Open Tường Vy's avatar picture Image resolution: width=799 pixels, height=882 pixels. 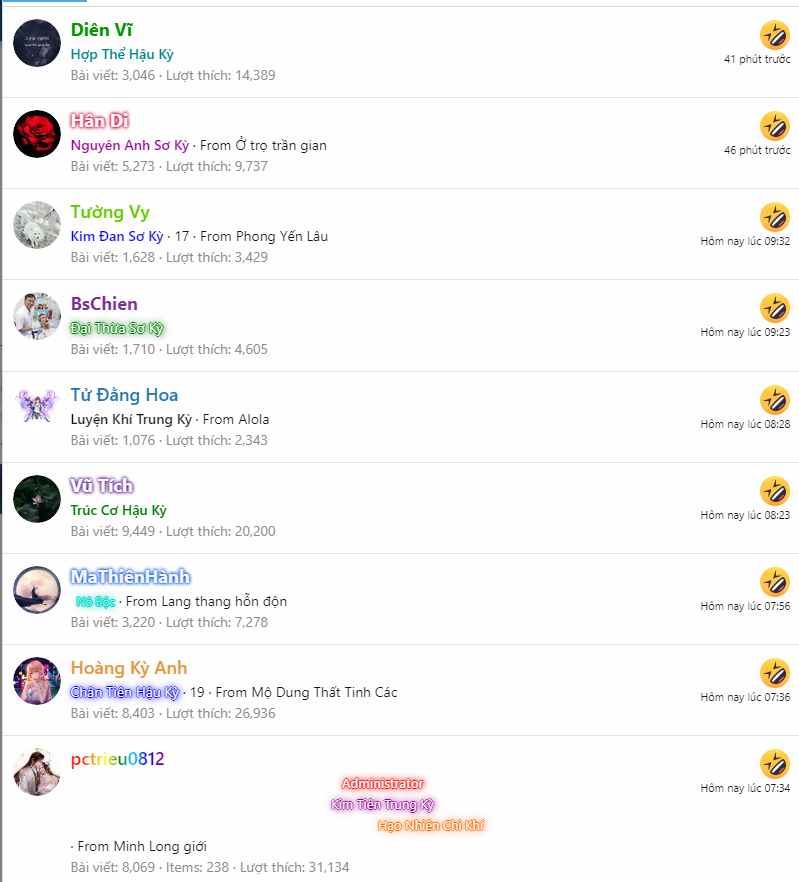pos(37,225)
